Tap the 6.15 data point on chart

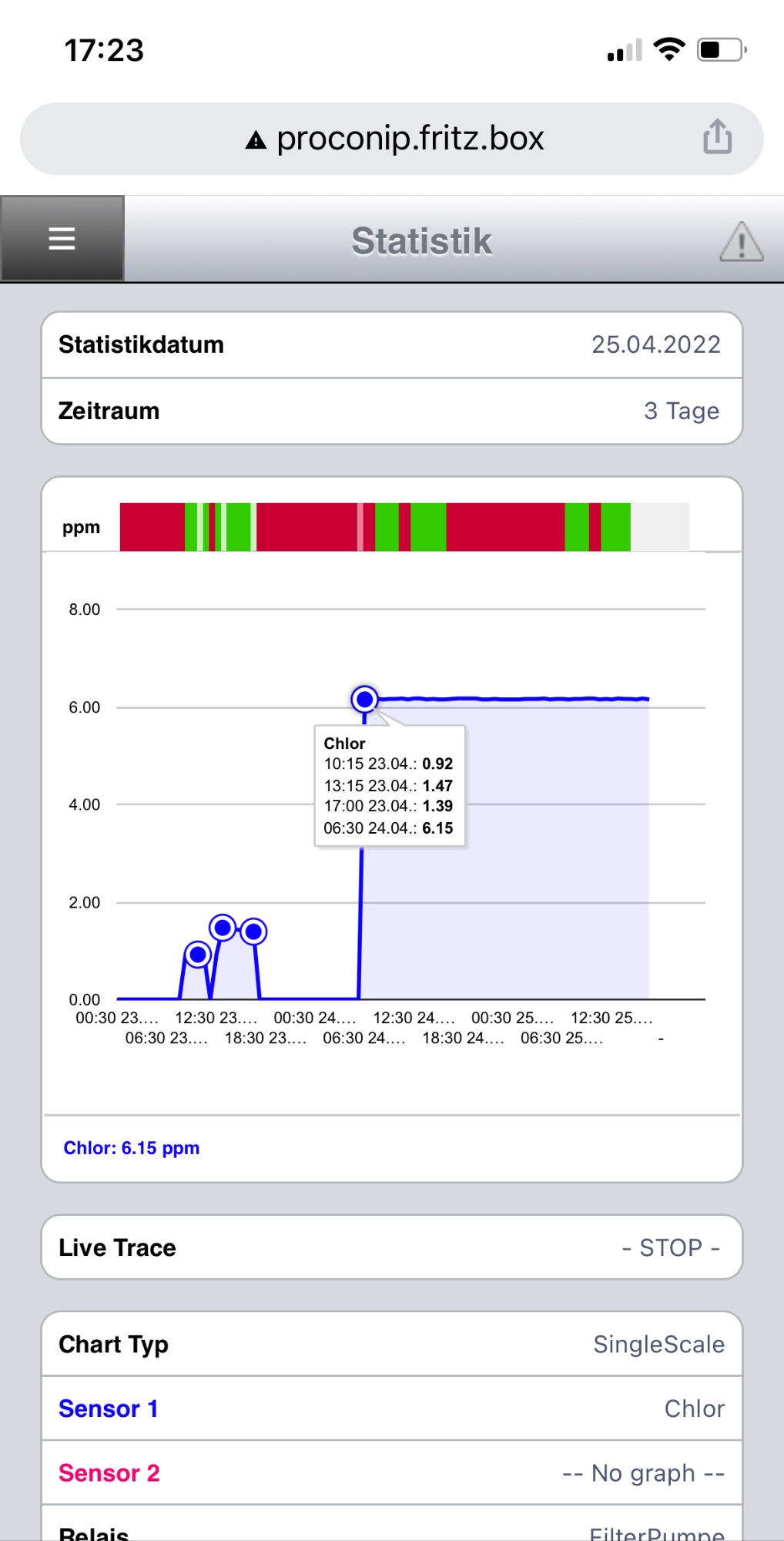364,699
